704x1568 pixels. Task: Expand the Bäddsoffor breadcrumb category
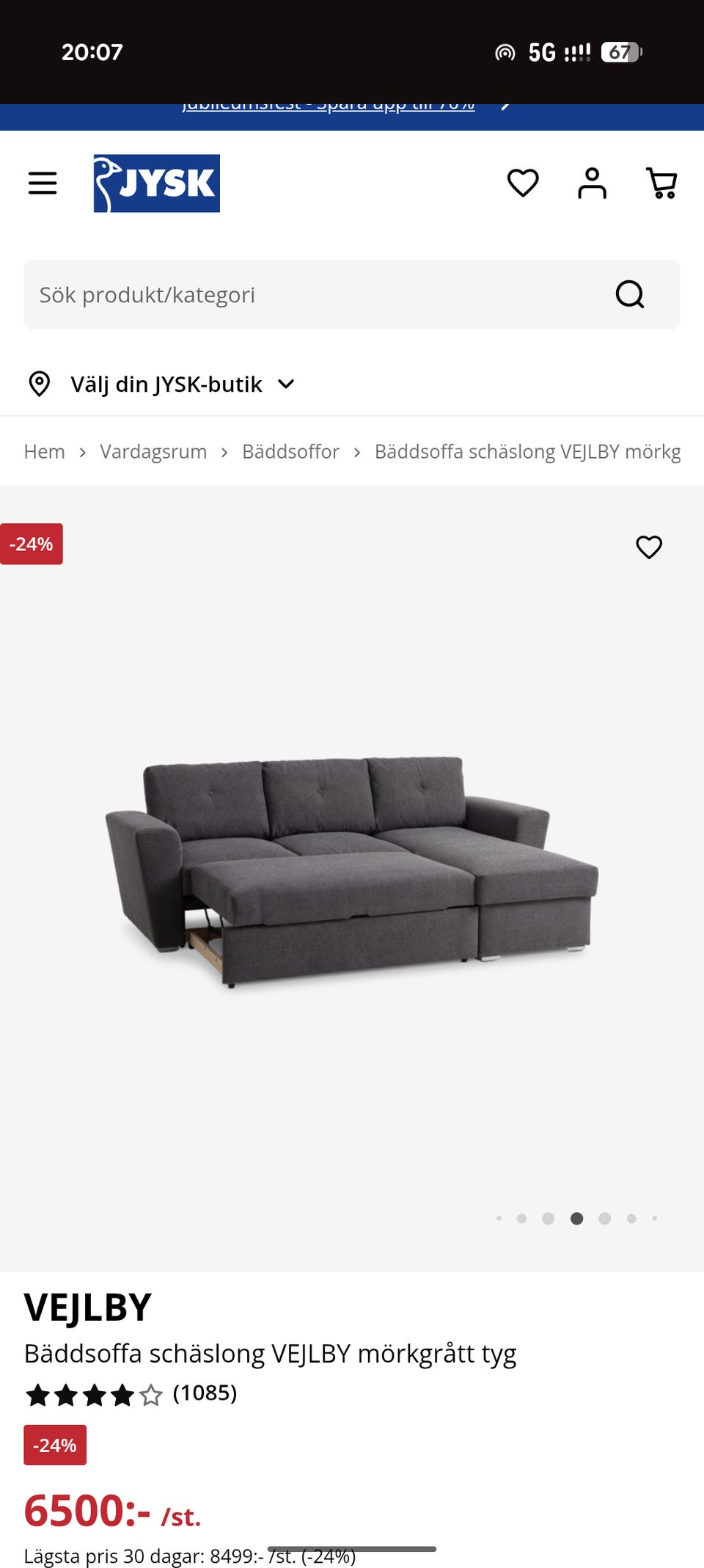(x=290, y=451)
